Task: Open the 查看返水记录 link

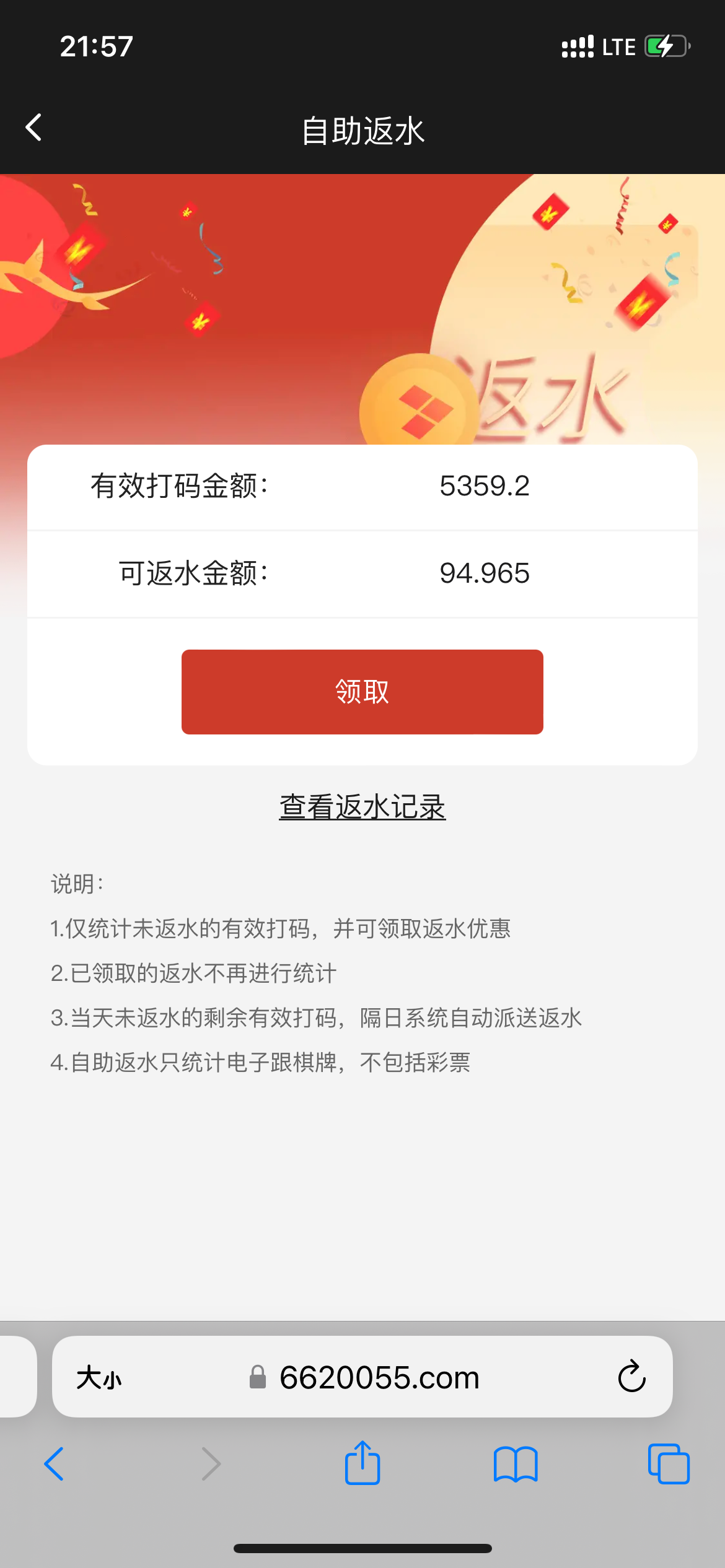Action: coord(362,807)
